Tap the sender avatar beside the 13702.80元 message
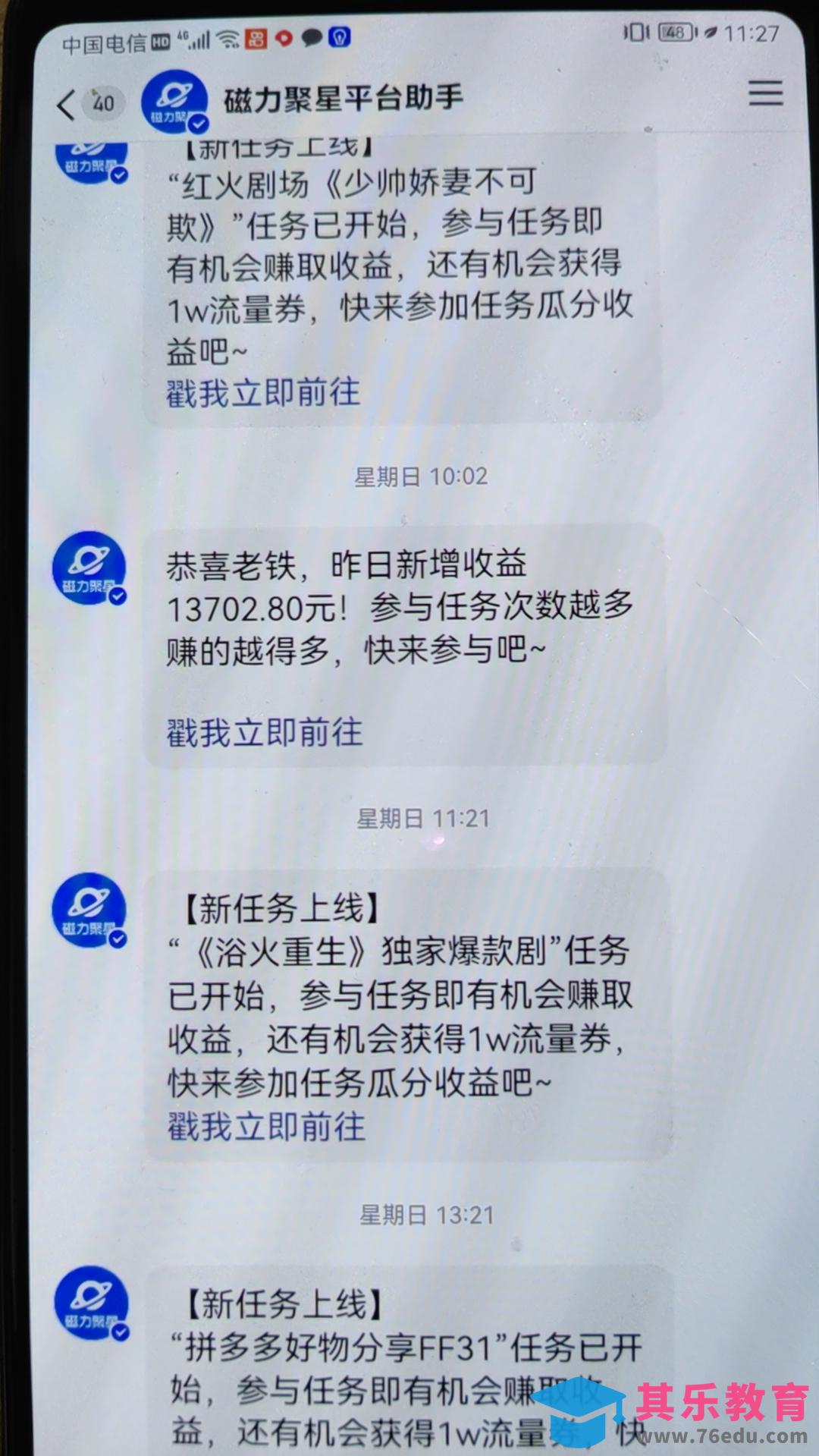Viewport: 819px width, 1456px height. point(89,568)
